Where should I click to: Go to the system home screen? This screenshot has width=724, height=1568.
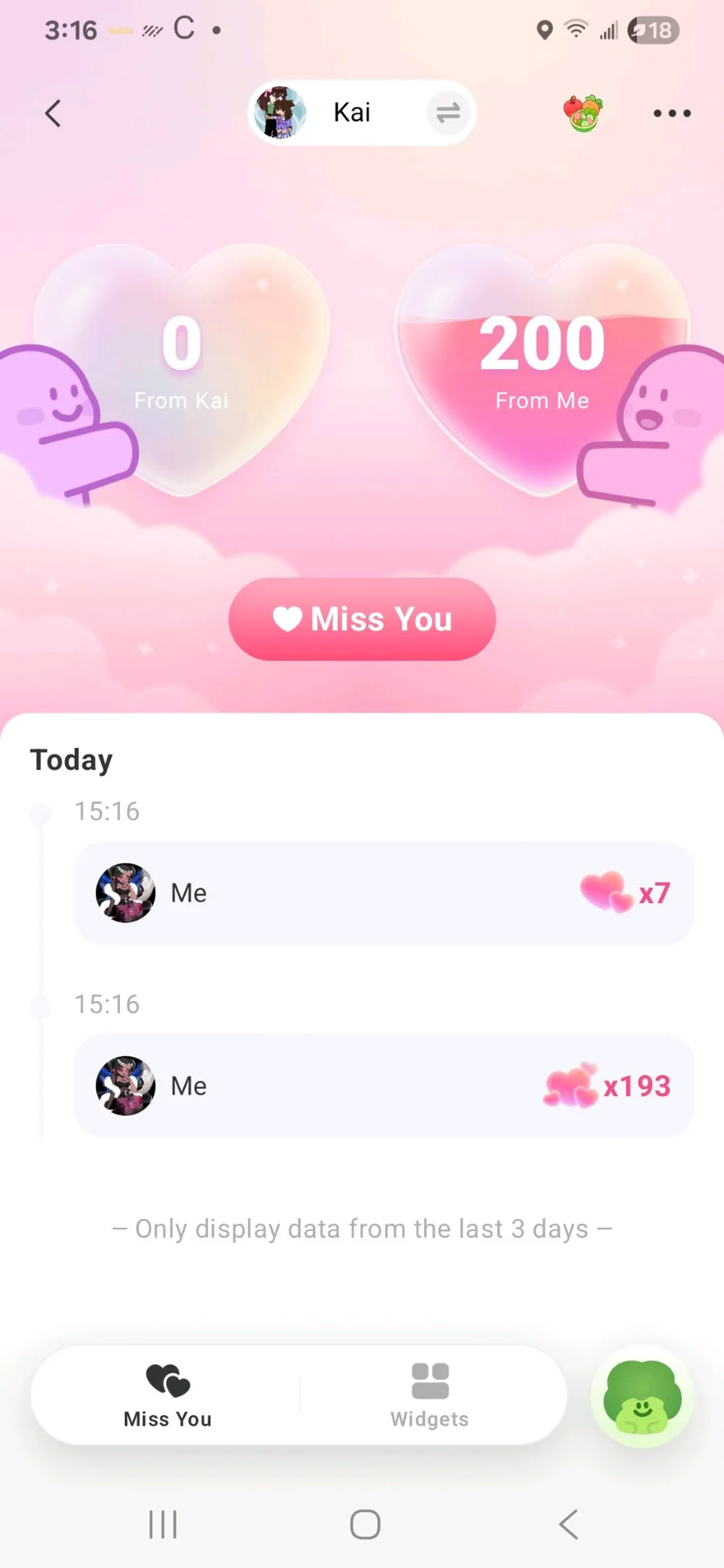[365, 1524]
